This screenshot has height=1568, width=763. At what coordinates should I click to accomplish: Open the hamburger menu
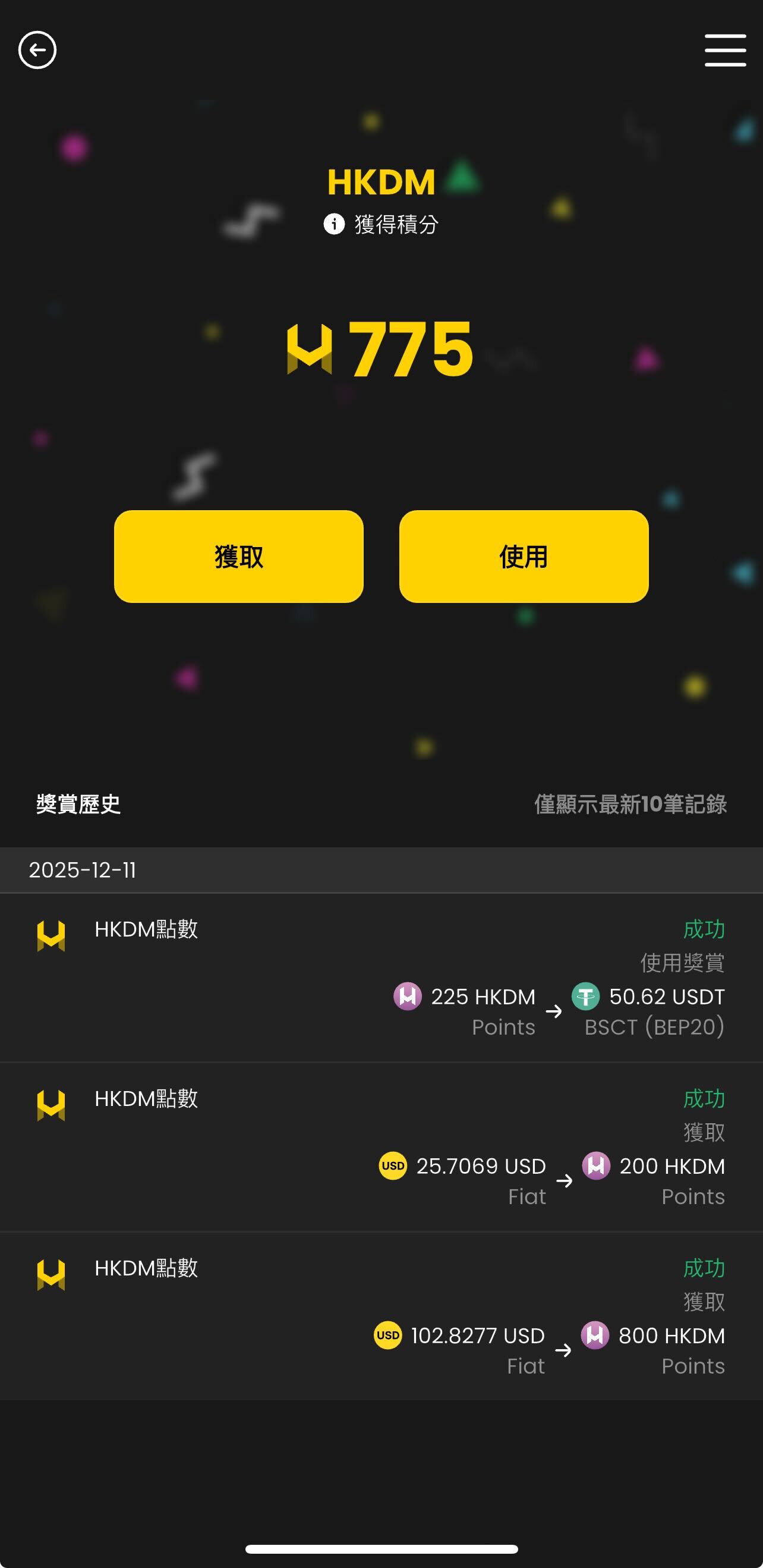point(724,50)
